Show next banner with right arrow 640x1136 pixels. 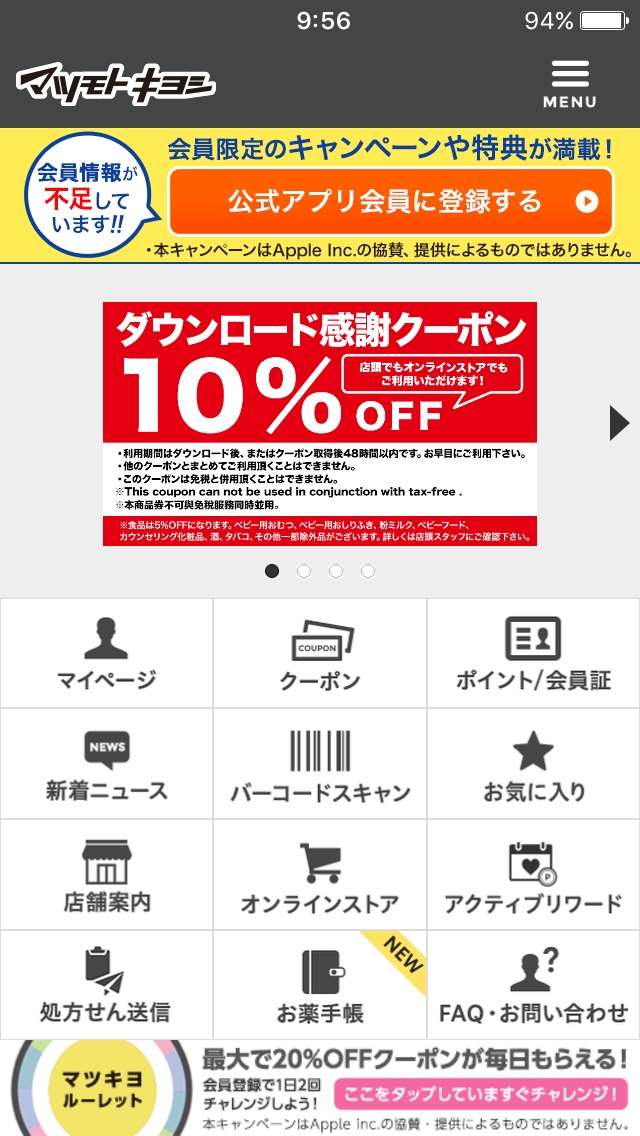[x=619, y=423]
